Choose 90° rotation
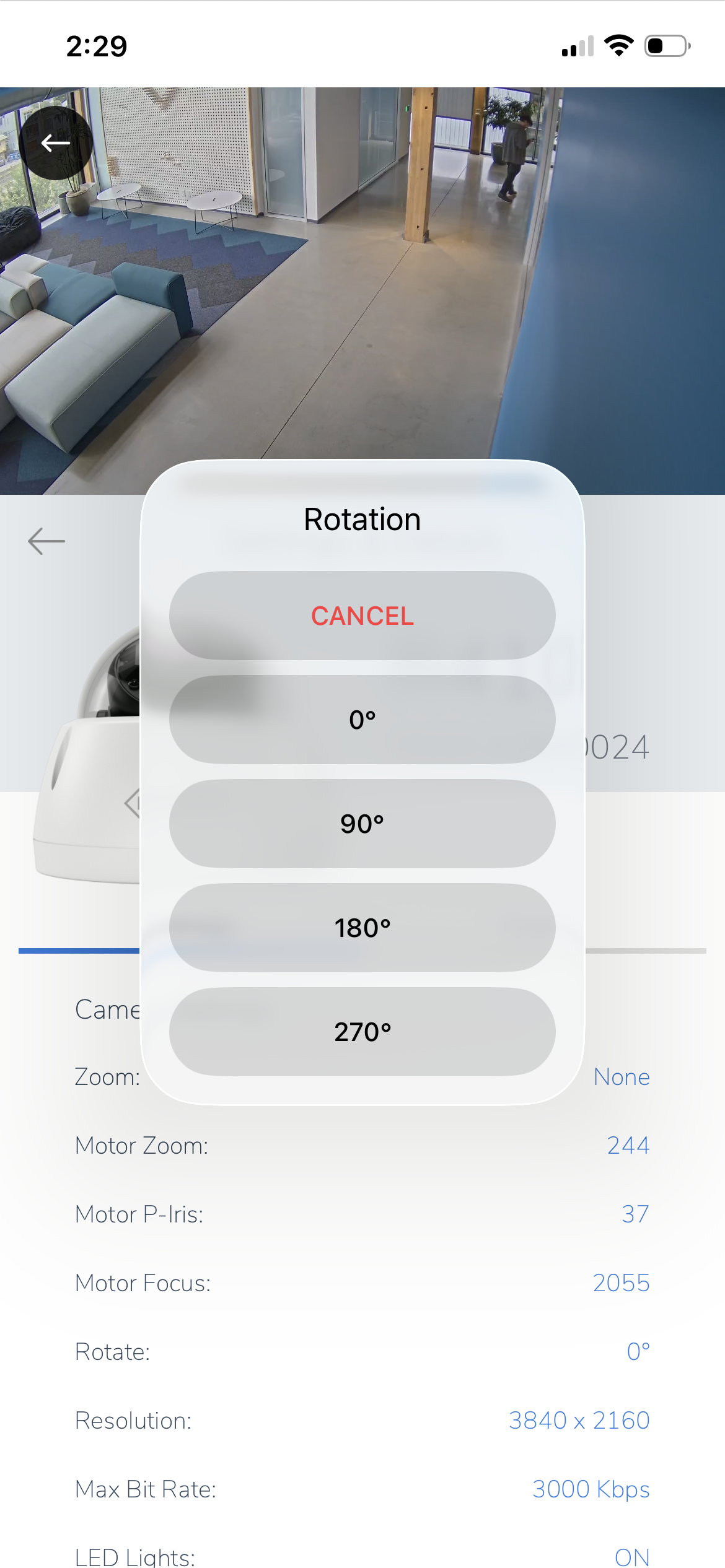Screen dimensions: 725x1568 pyautogui.click(x=362, y=824)
